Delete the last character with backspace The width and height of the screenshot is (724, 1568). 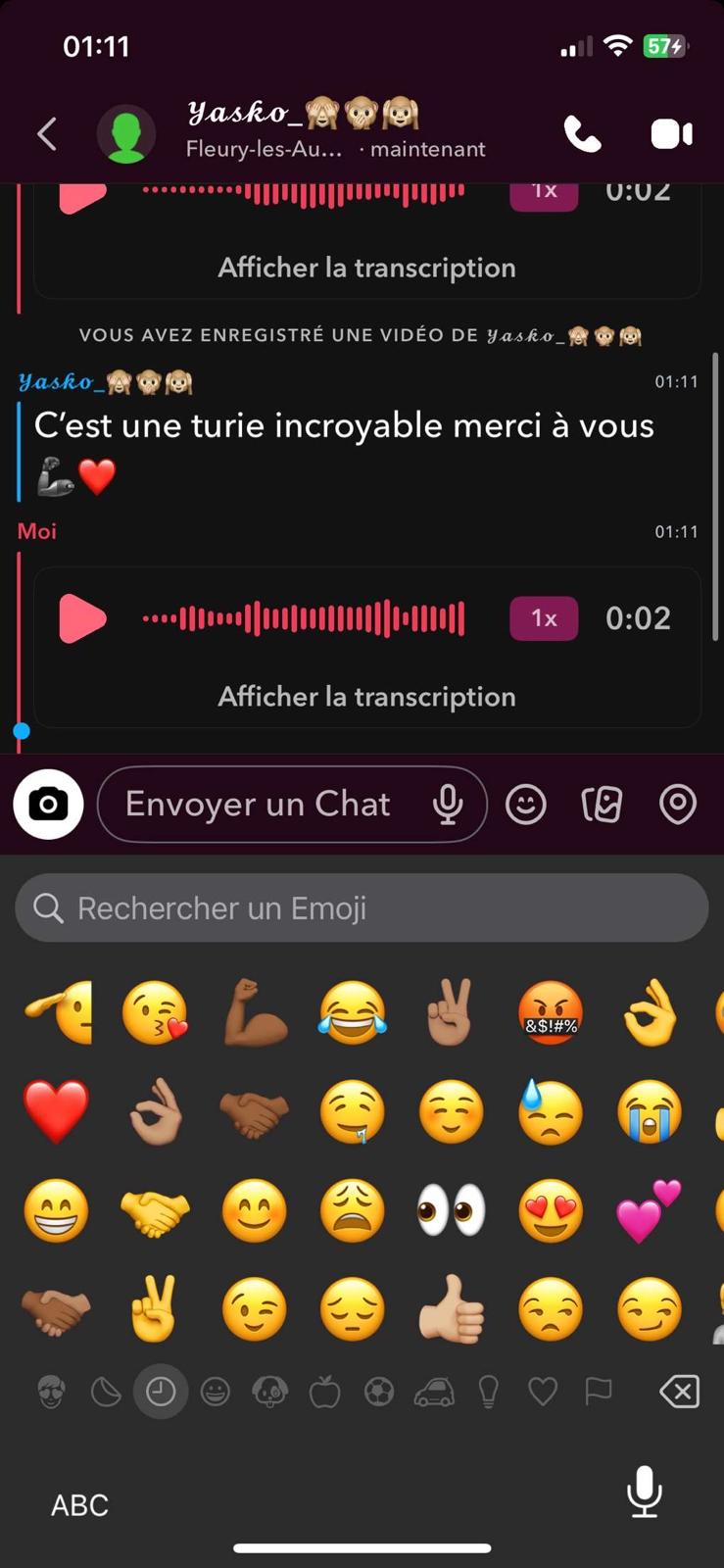pyautogui.click(x=679, y=1391)
